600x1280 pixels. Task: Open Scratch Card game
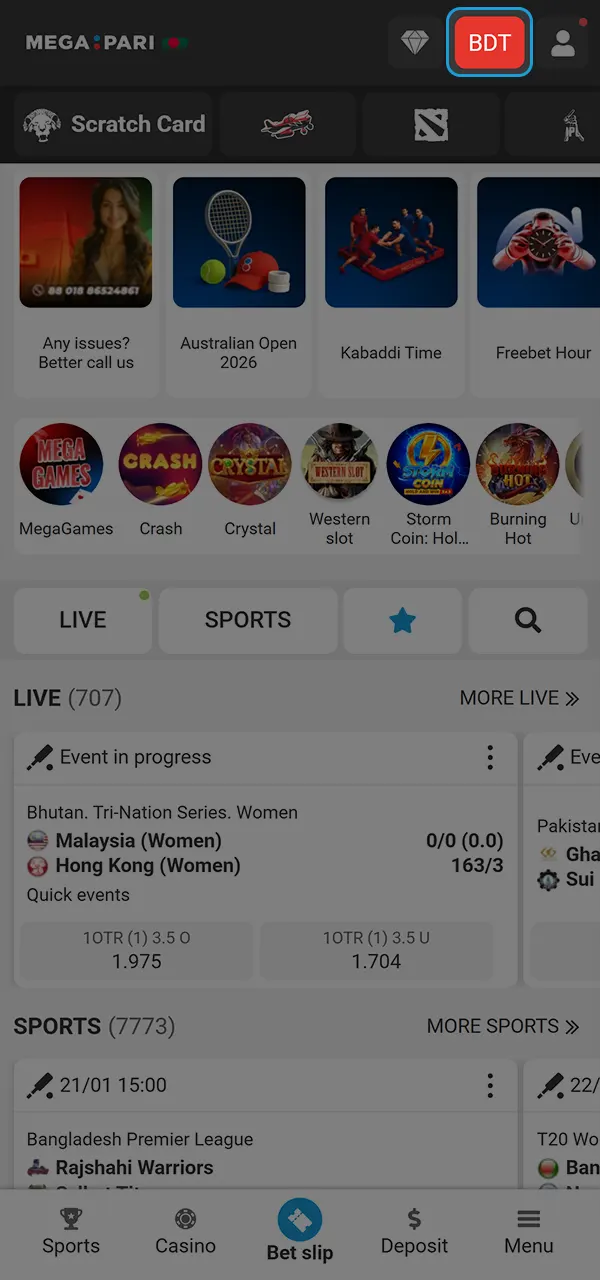(114, 125)
